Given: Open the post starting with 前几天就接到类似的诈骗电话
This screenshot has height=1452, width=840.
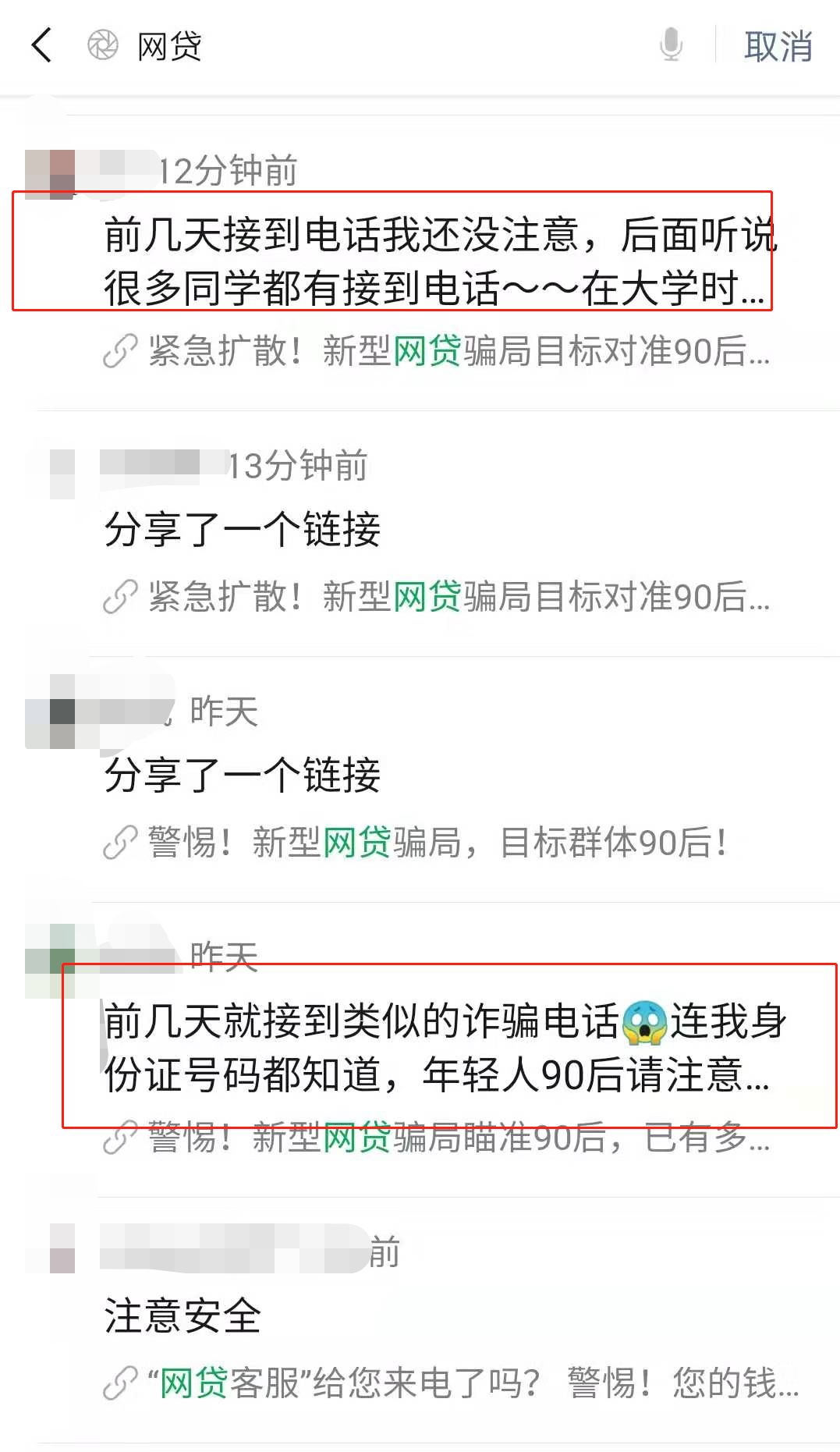Looking at the screenshot, I should pos(446,1048).
